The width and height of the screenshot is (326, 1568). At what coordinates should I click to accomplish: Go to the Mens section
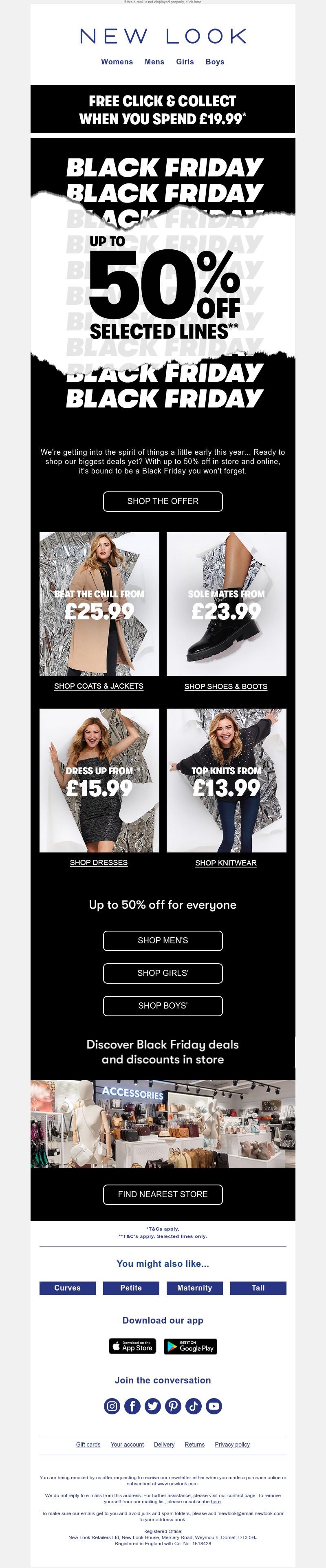[154, 62]
